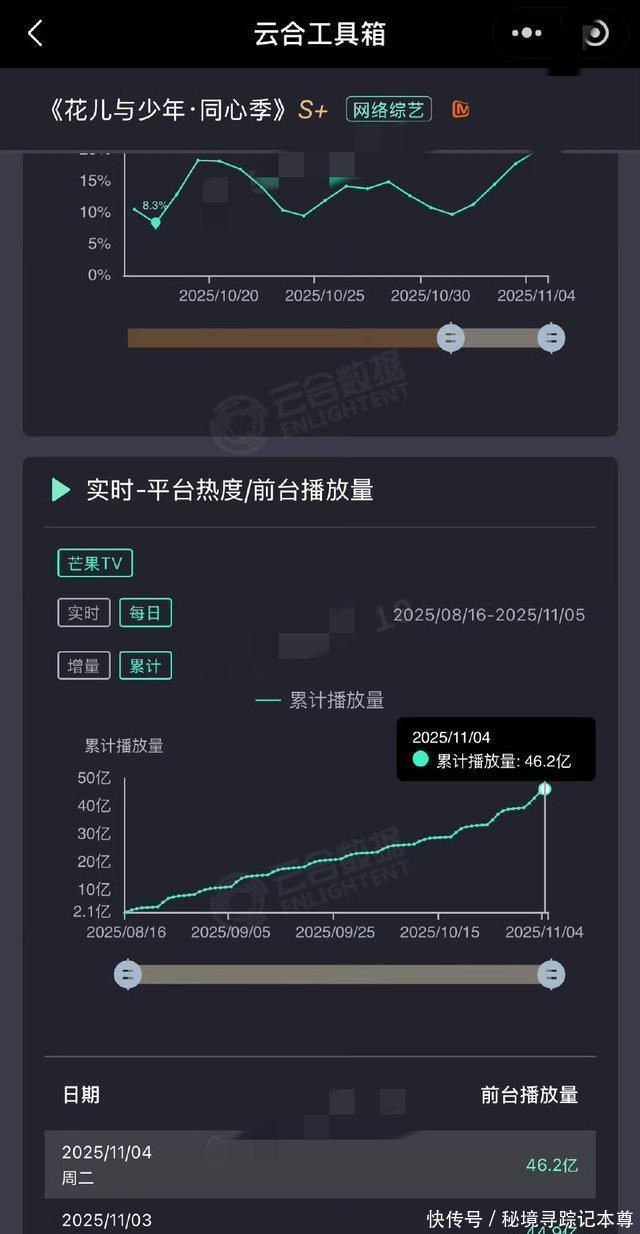Go back using the top-left arrow
640x1234 pixels.
35,34
